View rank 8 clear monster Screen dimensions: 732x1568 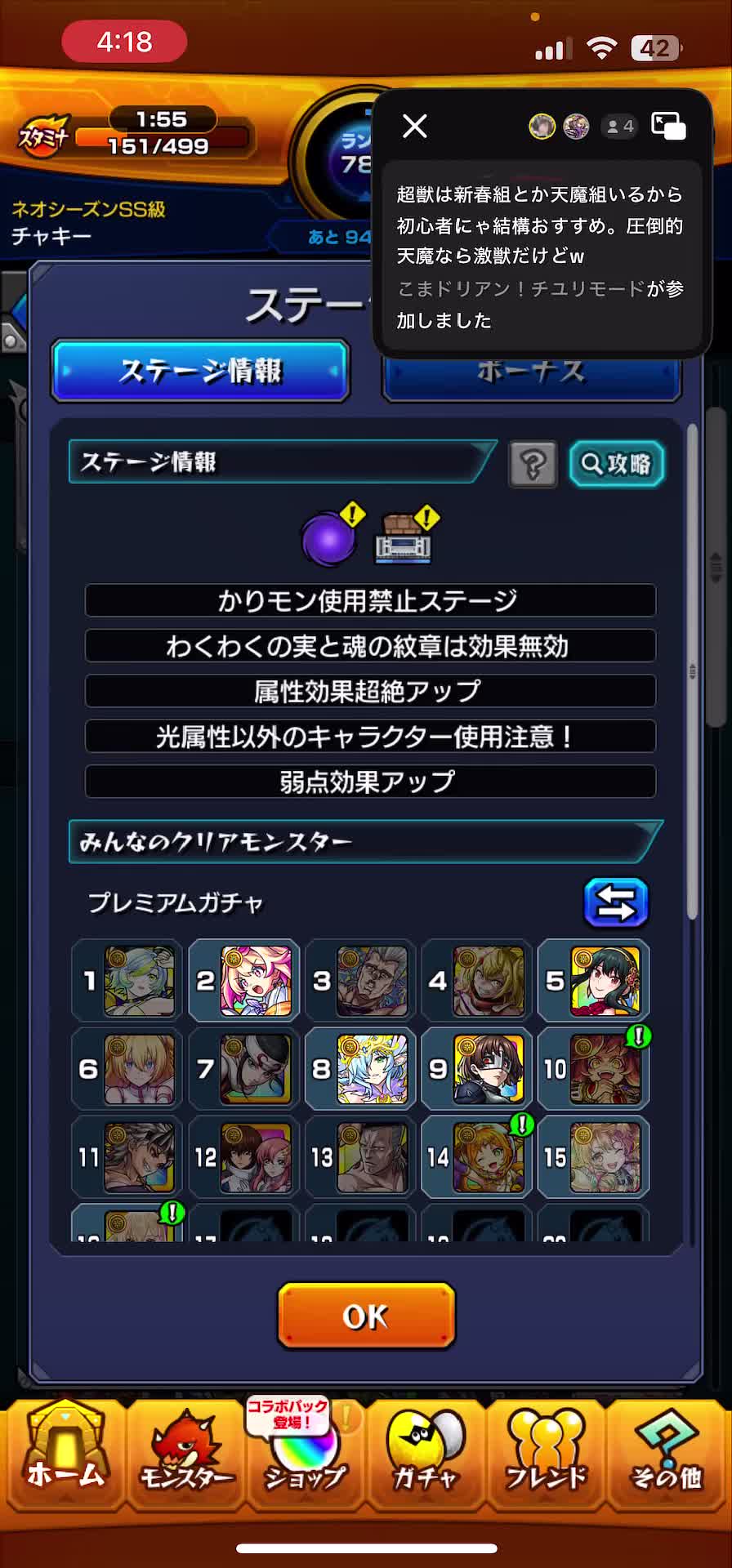pyautogui.click(x=372, y=1068)
